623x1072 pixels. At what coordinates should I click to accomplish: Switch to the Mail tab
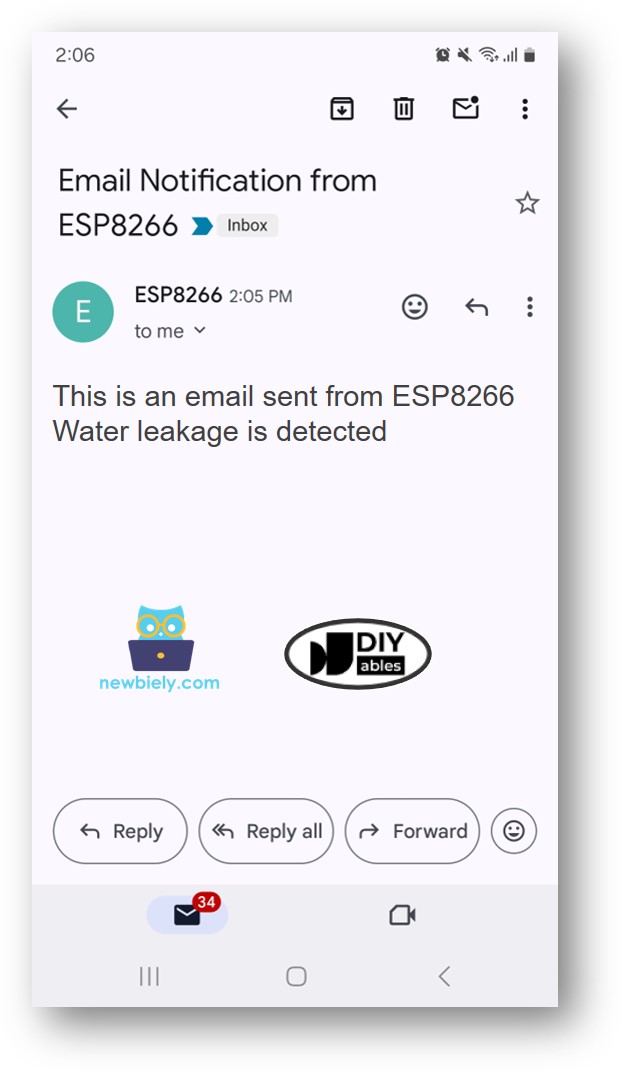(x=188, y=914)
